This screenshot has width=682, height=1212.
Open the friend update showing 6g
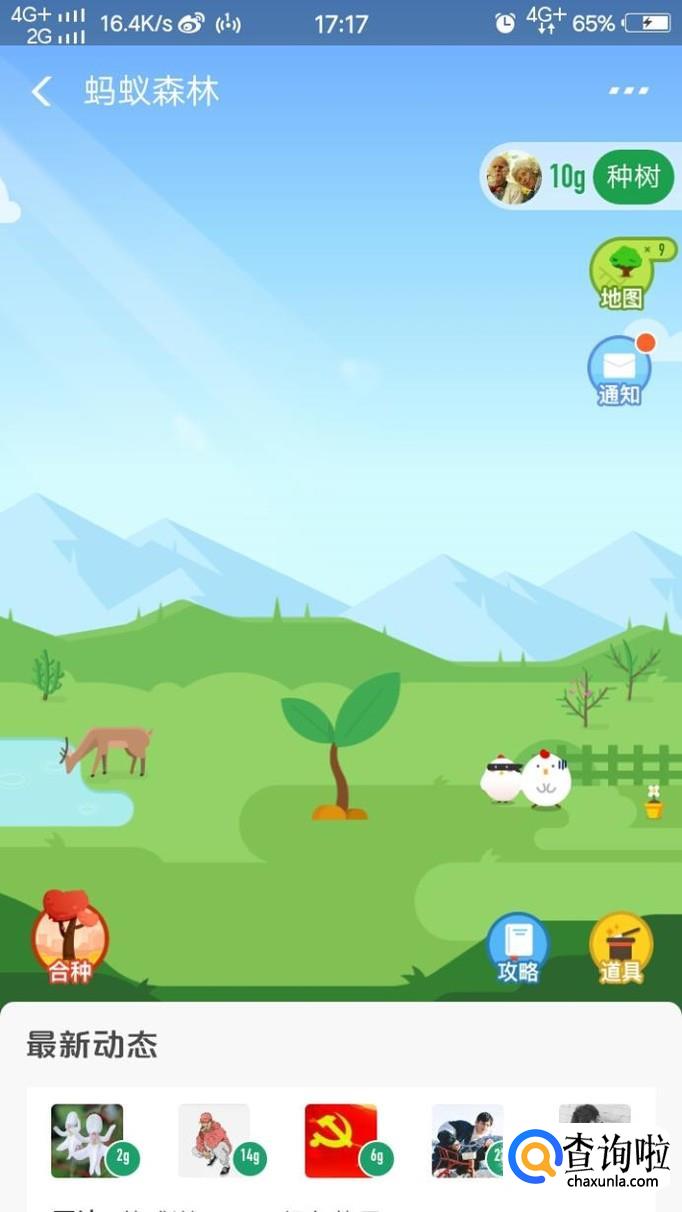click(x=341, y=1140)
